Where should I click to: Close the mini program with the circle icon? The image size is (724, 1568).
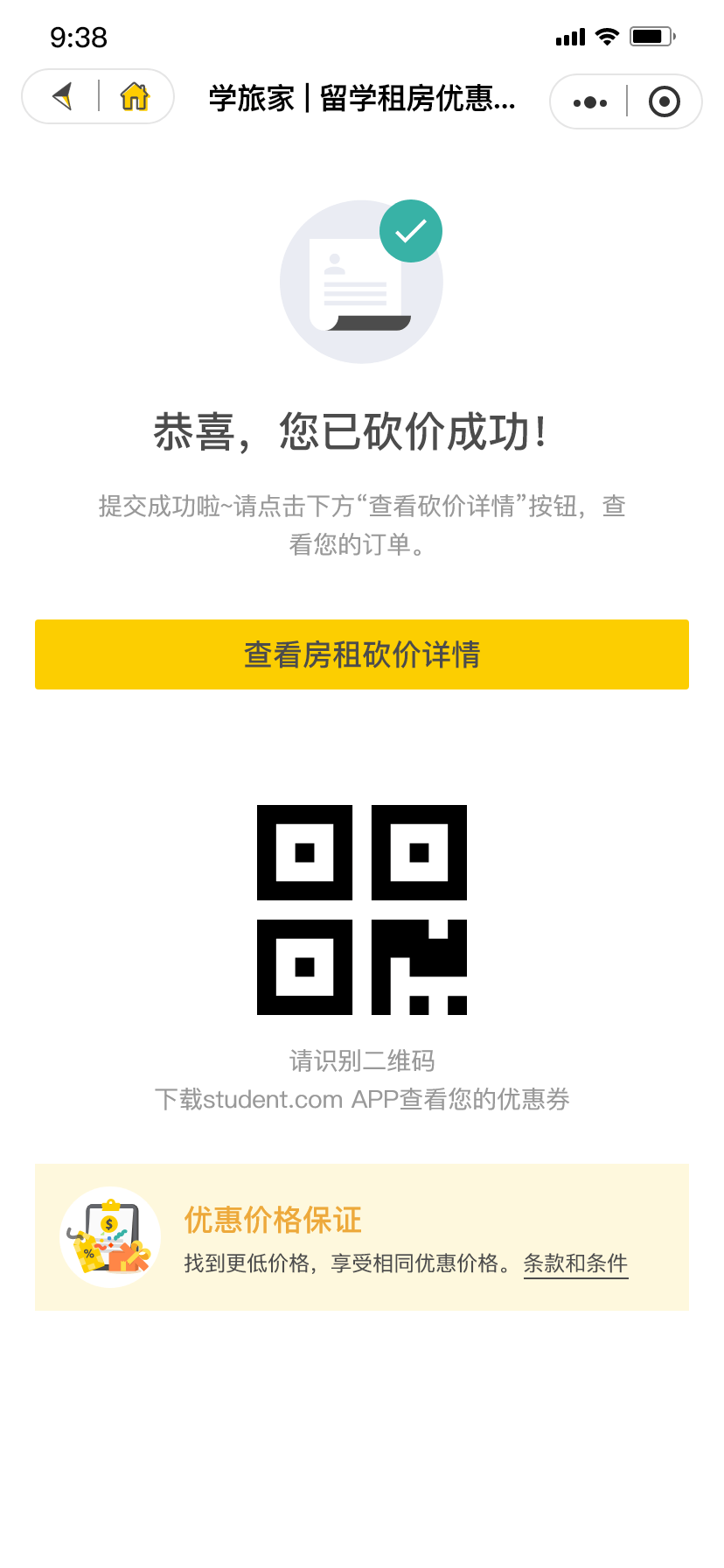point(665,102)
